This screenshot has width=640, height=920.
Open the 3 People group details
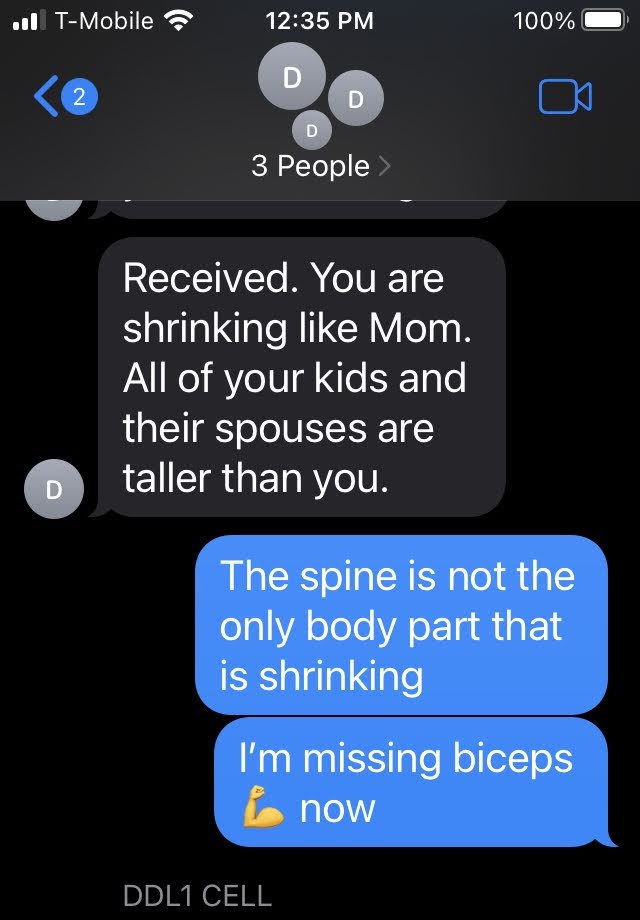(x=319, y=166)
